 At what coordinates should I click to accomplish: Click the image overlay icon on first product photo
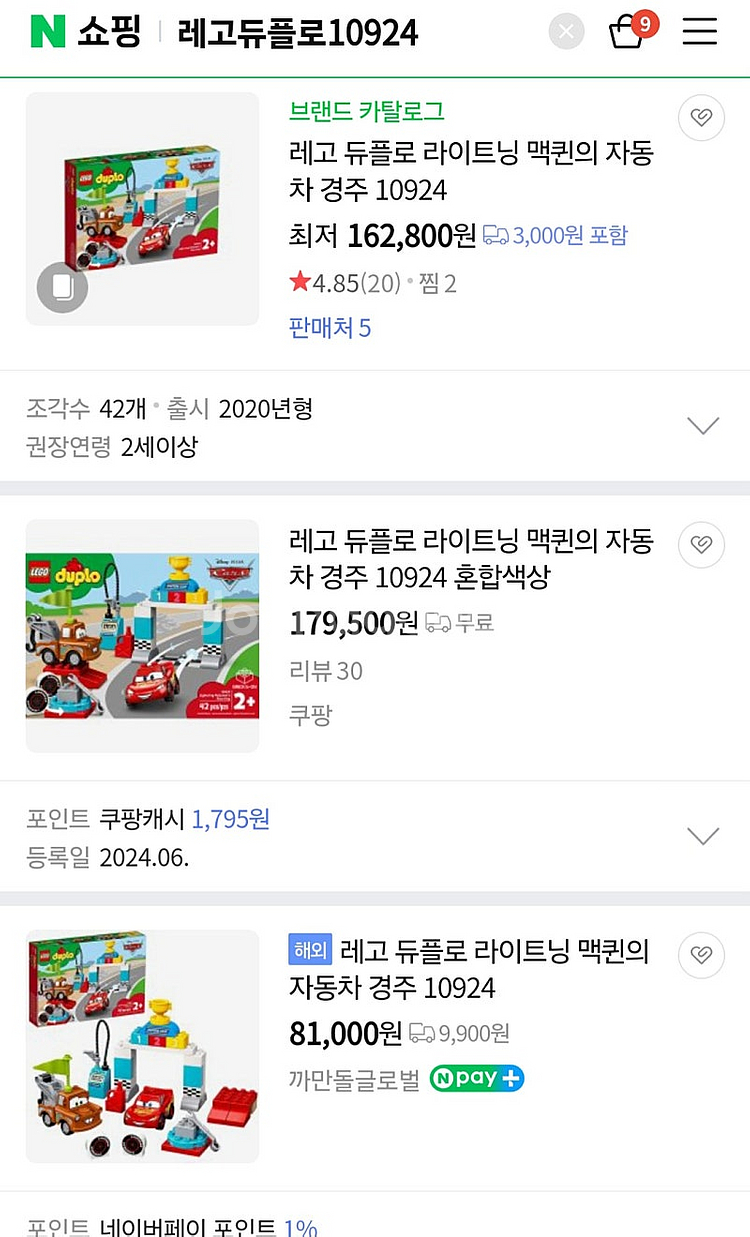coord(62,290)
